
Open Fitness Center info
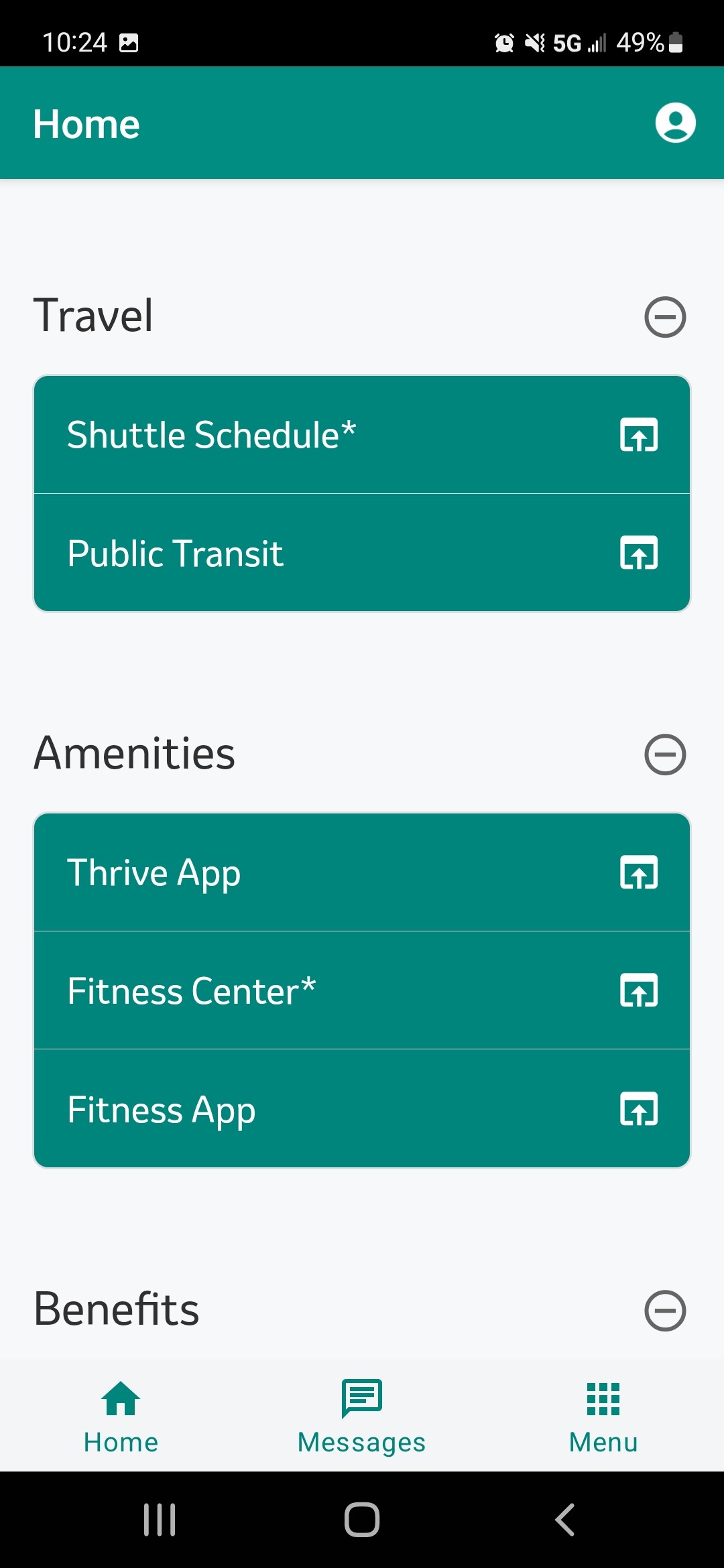362,990
